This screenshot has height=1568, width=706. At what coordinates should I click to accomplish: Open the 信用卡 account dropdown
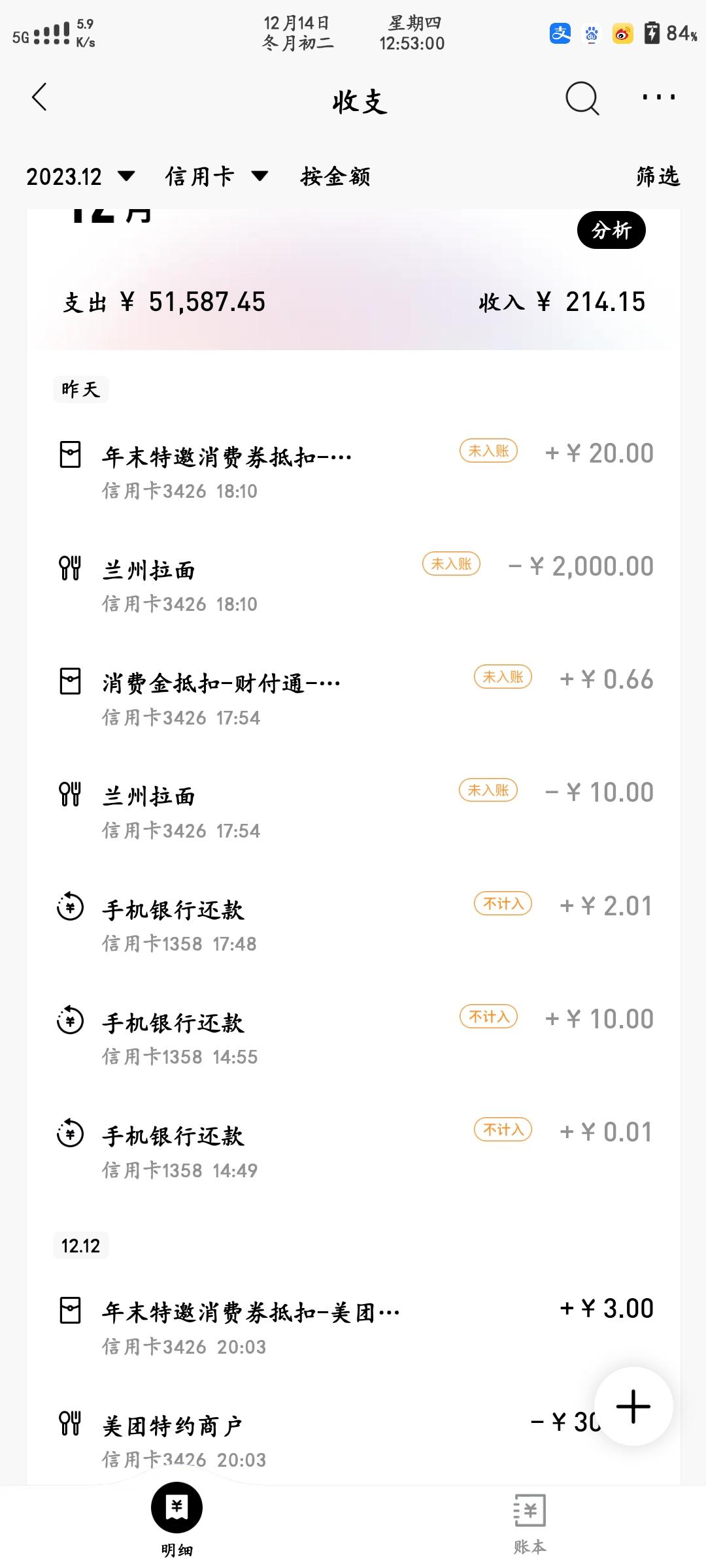click(x=216, y=176)
